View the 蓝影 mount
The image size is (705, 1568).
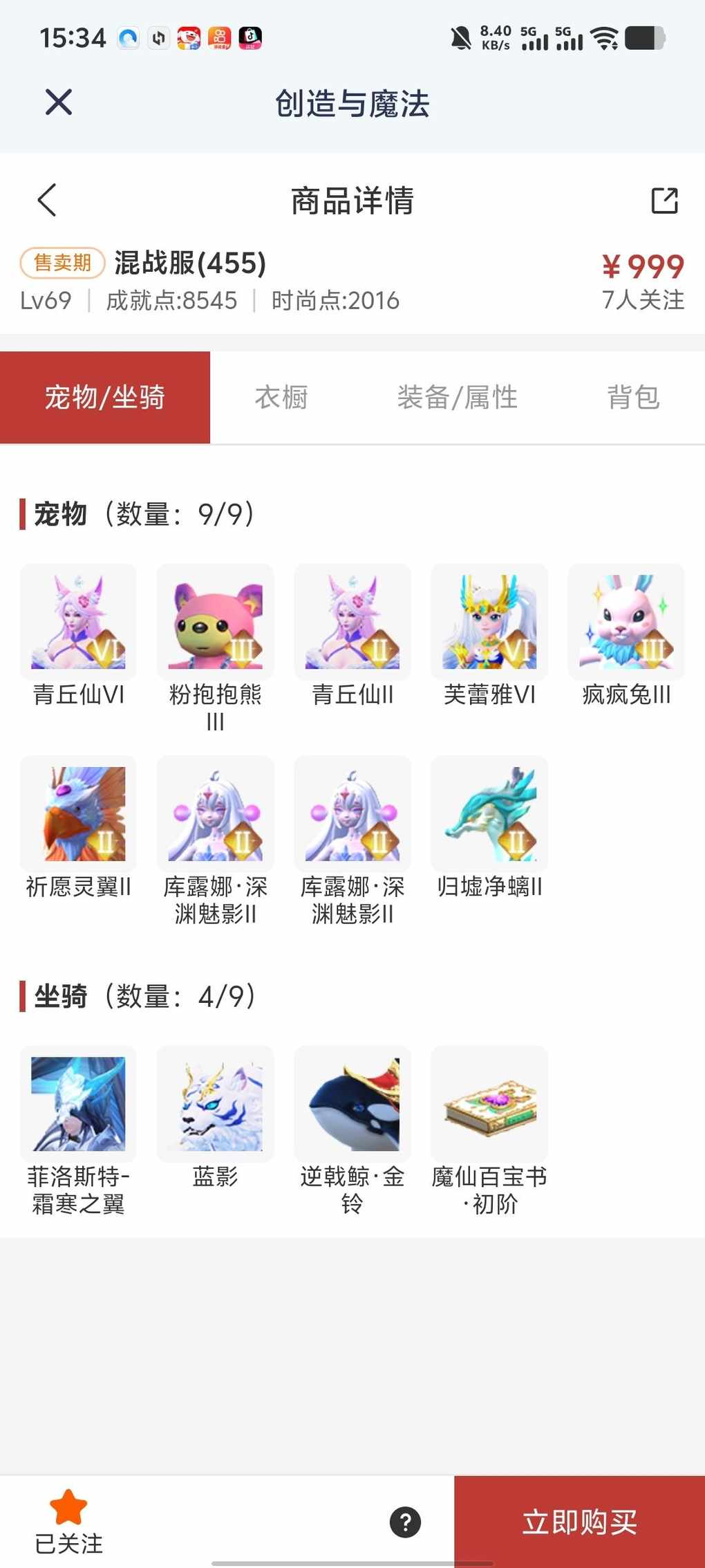click(x=216, y=1104)
